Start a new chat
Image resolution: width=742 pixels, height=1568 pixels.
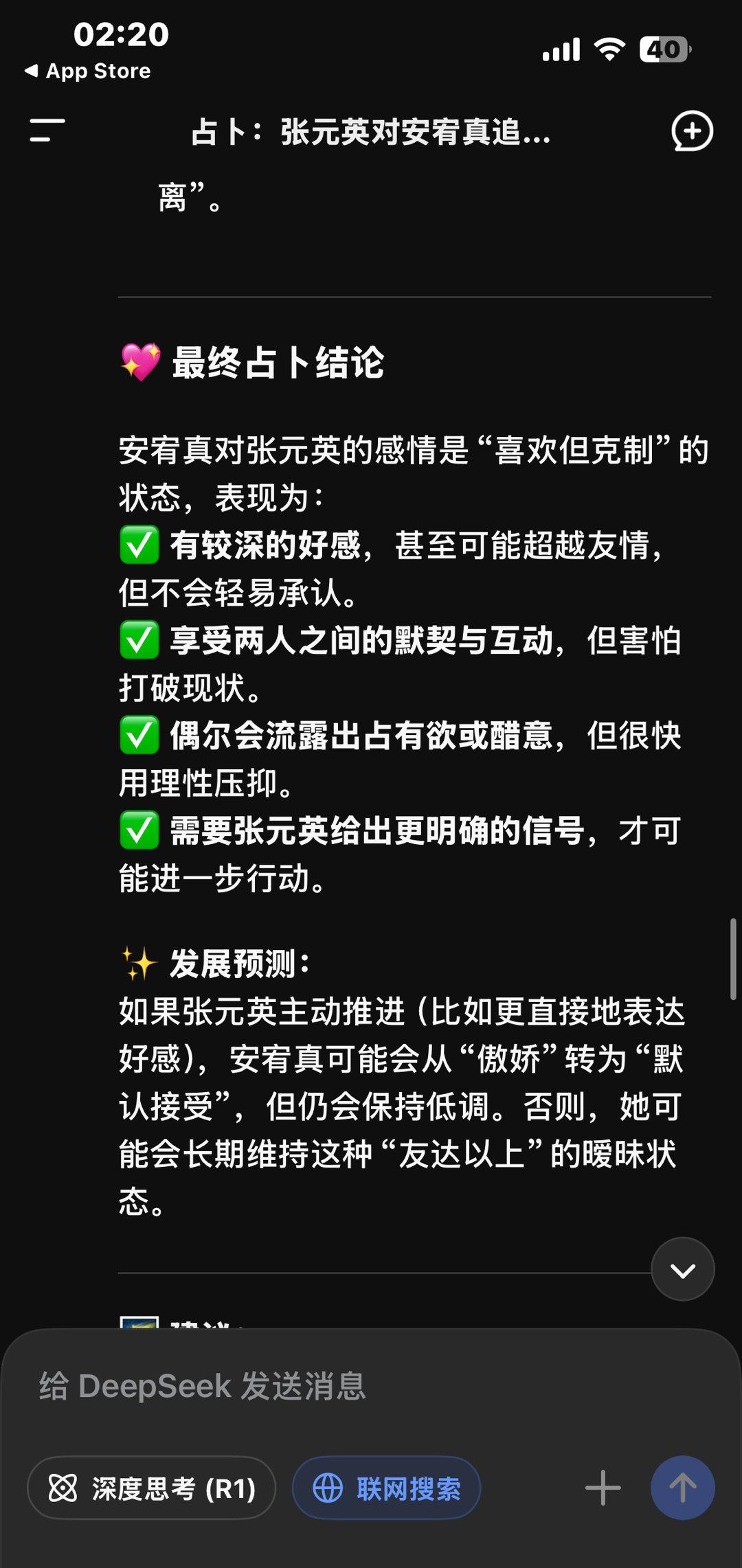coord(691,130)
